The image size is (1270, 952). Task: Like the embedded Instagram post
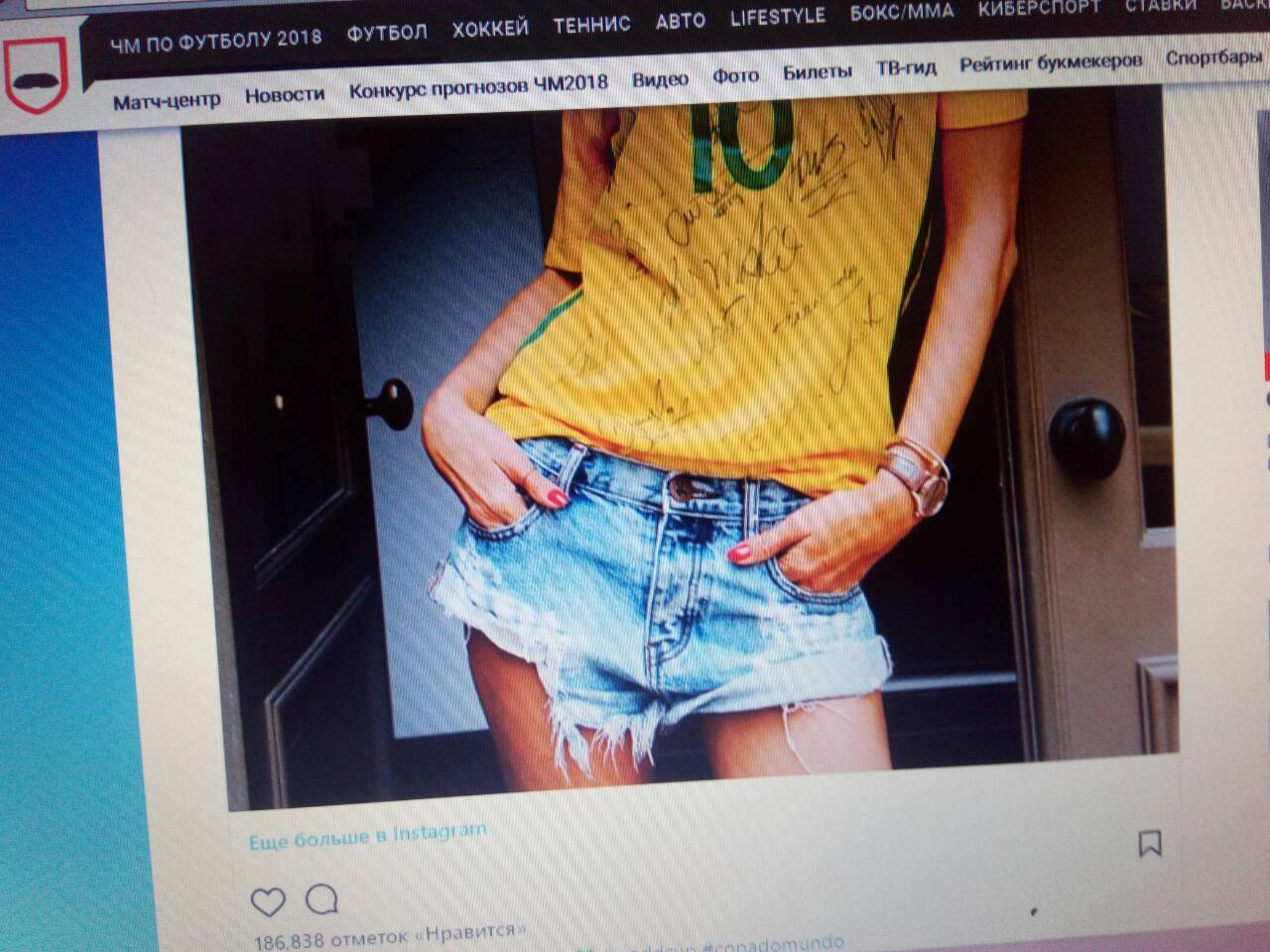point(268,901)
